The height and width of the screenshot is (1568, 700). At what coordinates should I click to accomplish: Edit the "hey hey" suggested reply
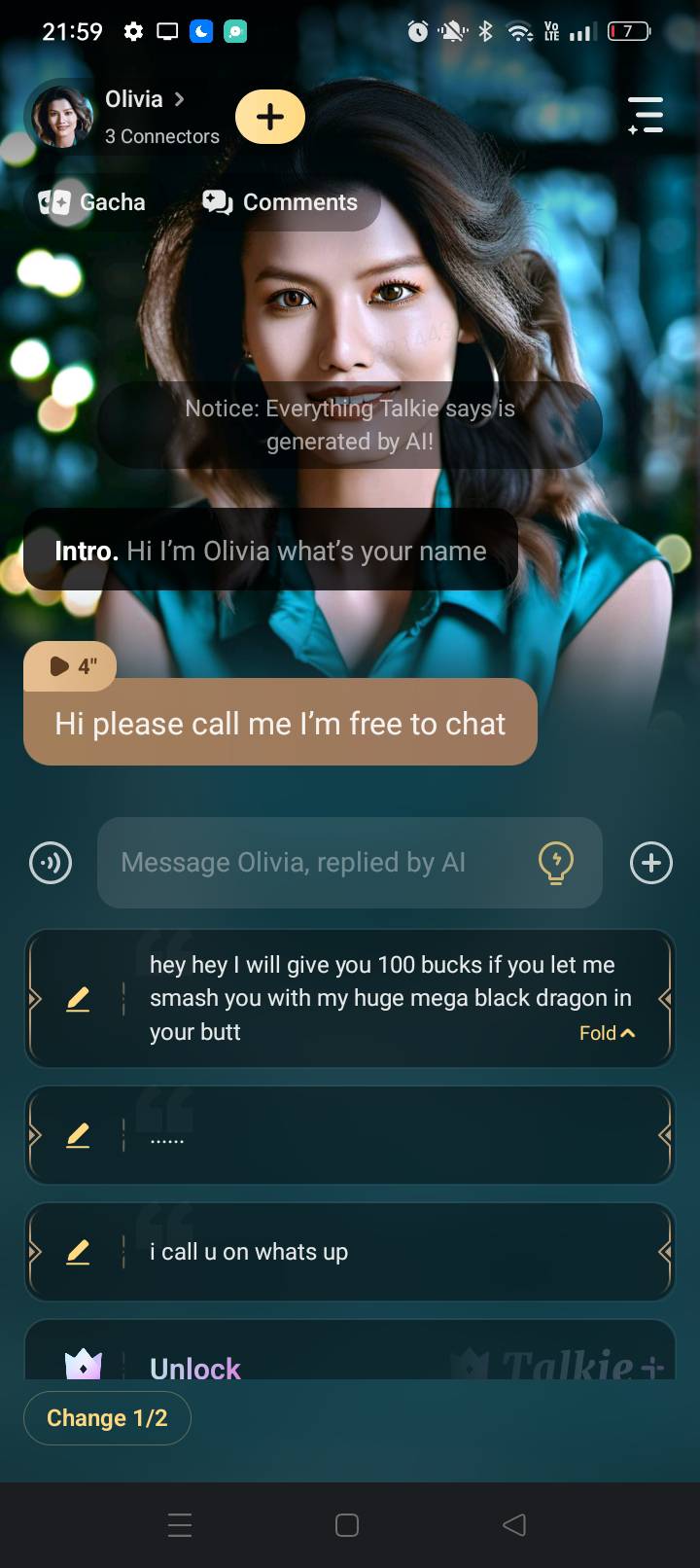point(78,999)
